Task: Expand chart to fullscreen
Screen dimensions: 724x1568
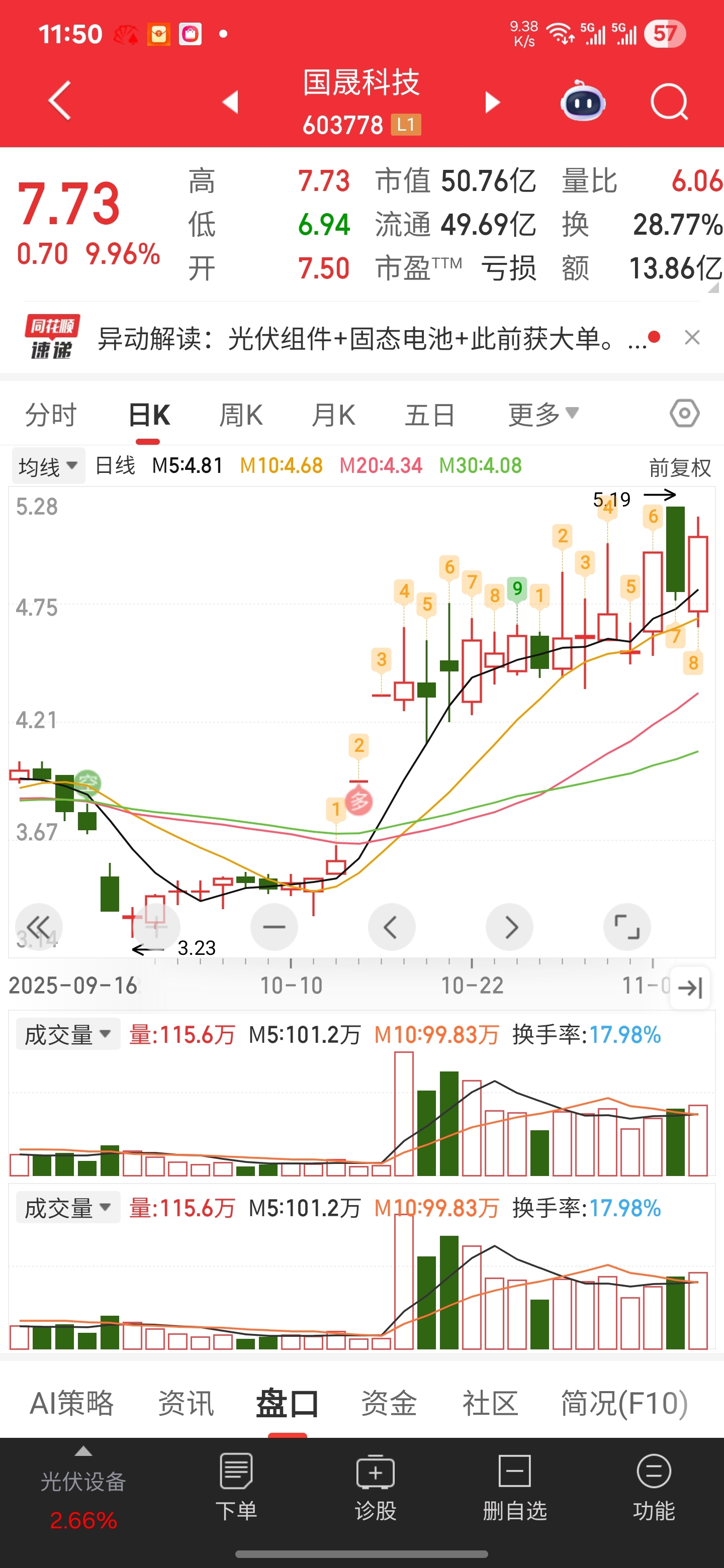Action: click(x=627, y=927)
